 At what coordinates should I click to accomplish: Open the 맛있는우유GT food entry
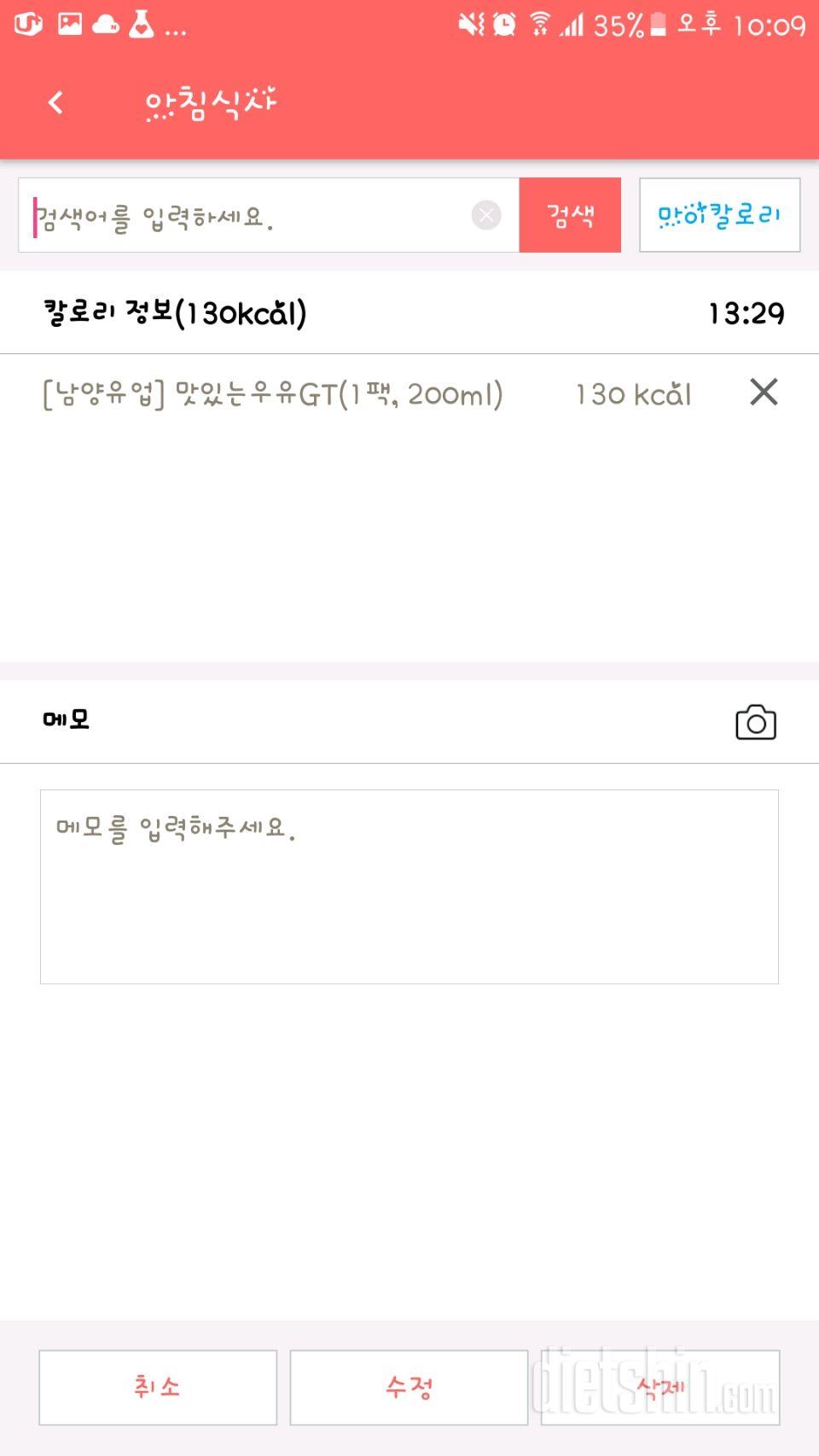click(x=272, y=394)
